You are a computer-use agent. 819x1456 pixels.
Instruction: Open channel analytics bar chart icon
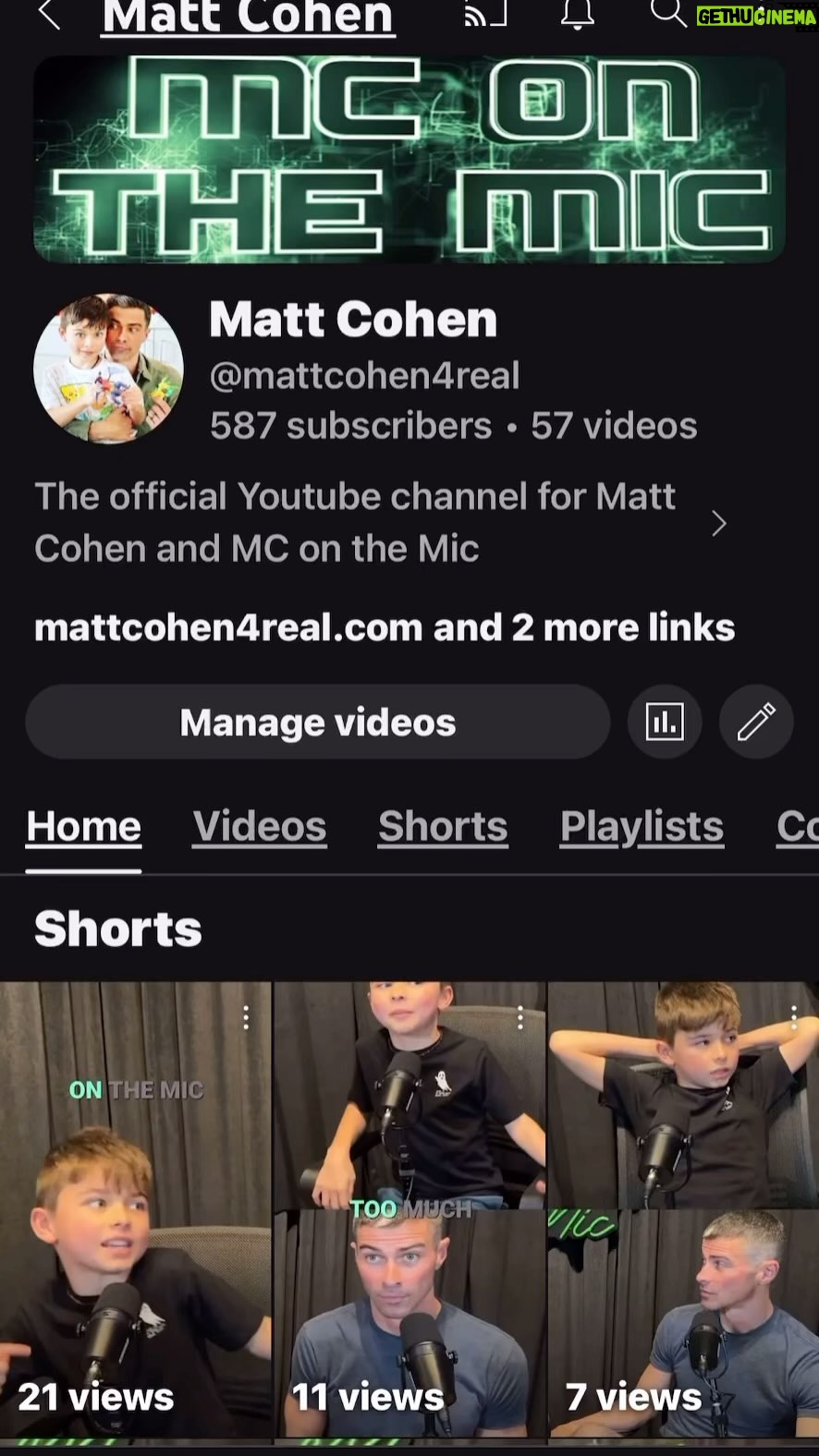(x=665, y=722)
